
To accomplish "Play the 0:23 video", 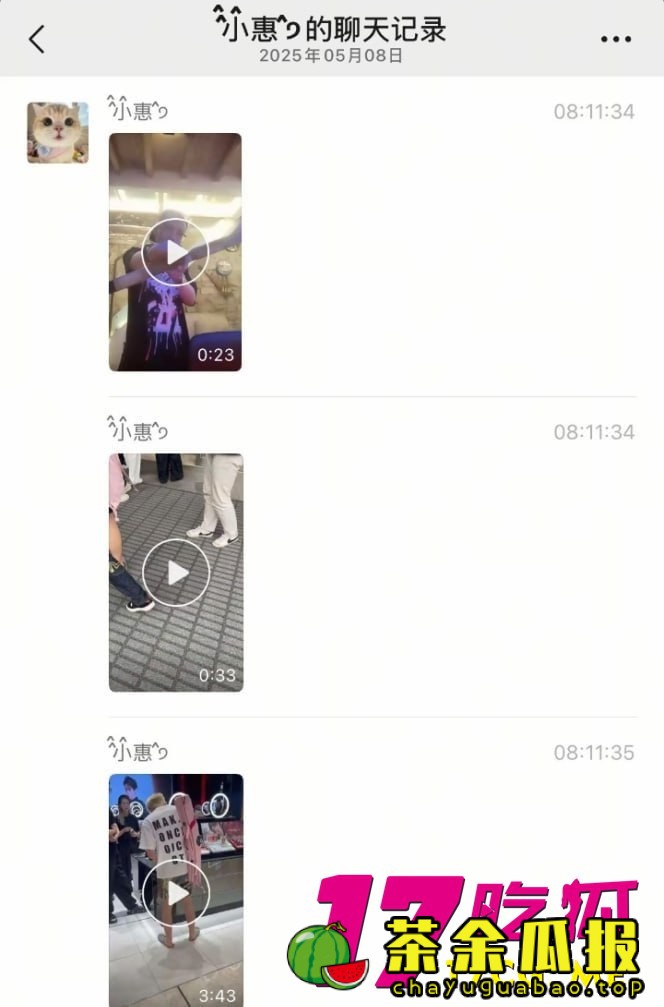I will [x=175, y=252].
